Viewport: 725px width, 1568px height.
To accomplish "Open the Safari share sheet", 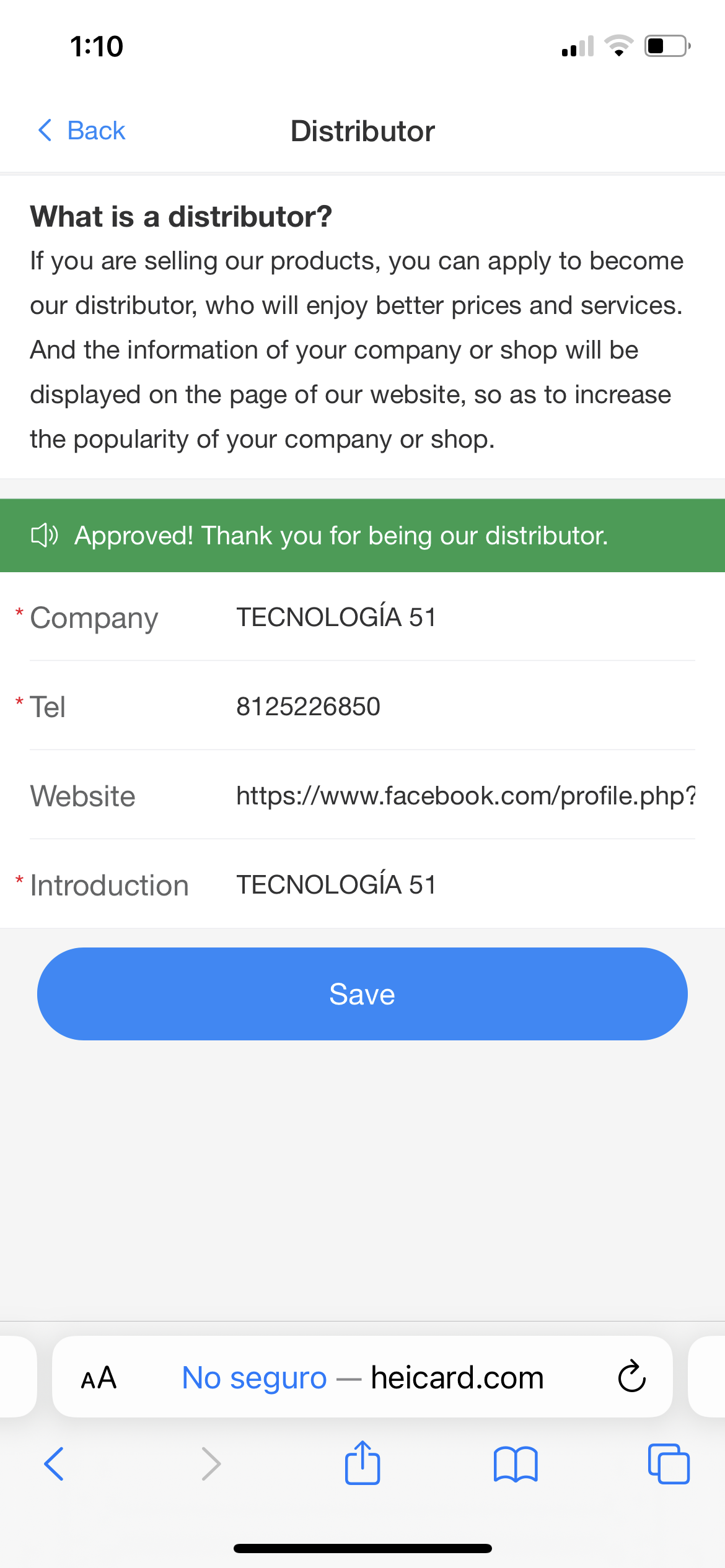I will 362,1463.
